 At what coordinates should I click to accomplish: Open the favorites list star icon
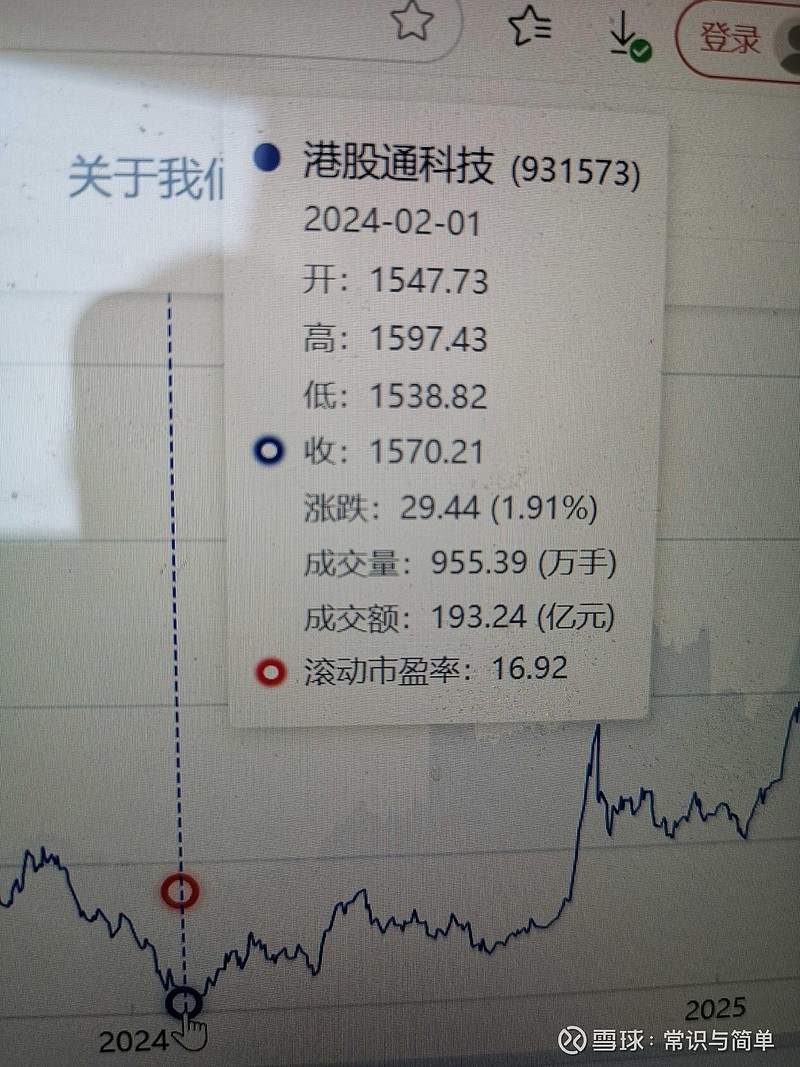coord(529,29)
